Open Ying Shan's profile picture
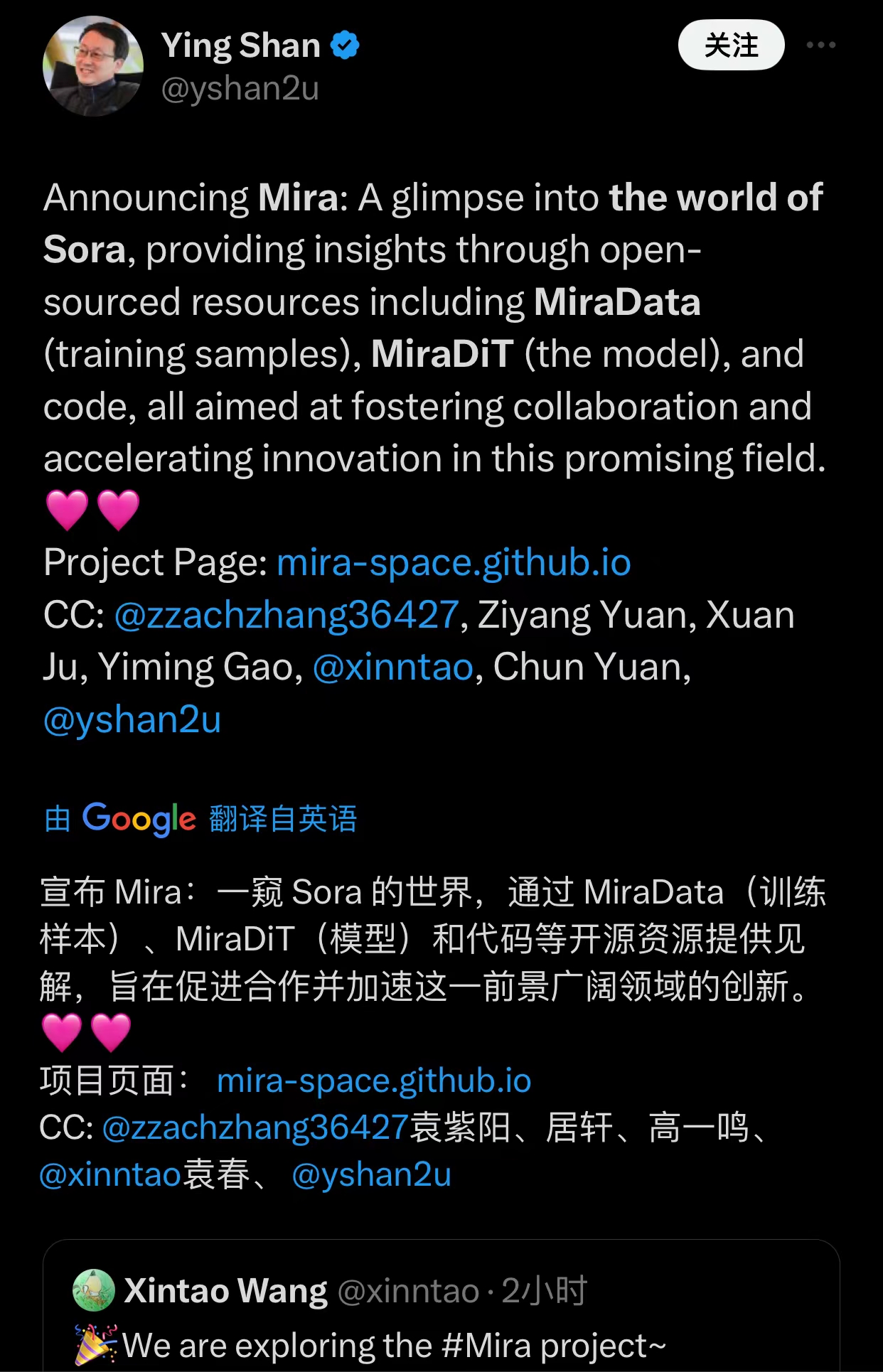This screenshot has height=1372, width=883. point(92,66)
